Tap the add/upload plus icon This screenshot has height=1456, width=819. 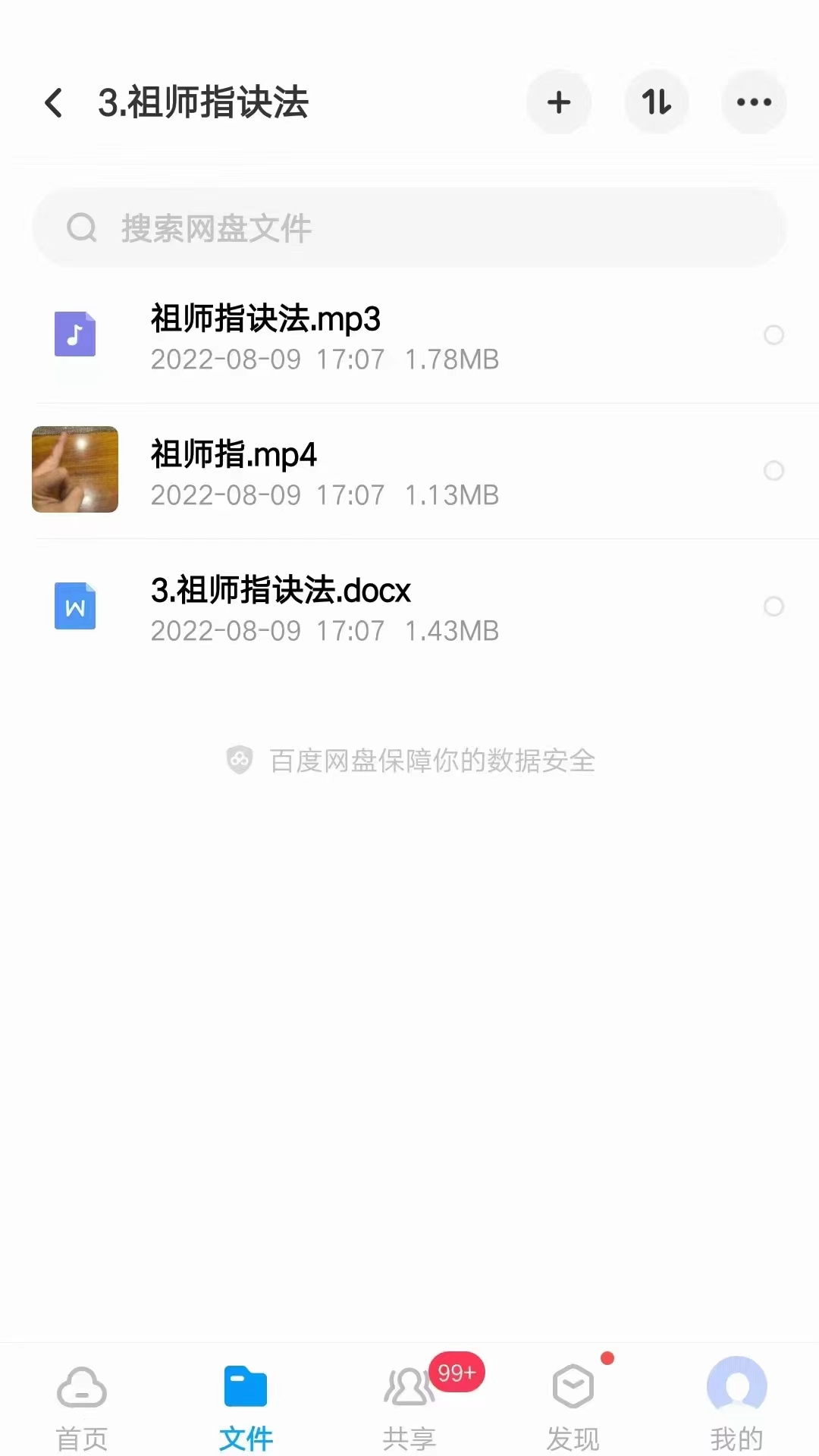(x=559, y=102)
